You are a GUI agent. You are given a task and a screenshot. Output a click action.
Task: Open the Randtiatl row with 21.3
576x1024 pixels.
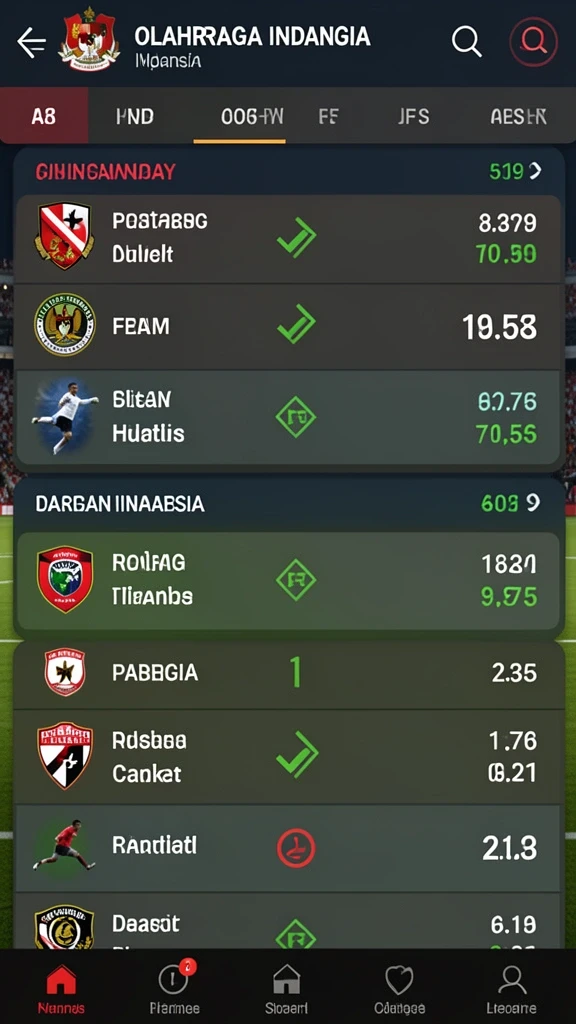(288, 848)
